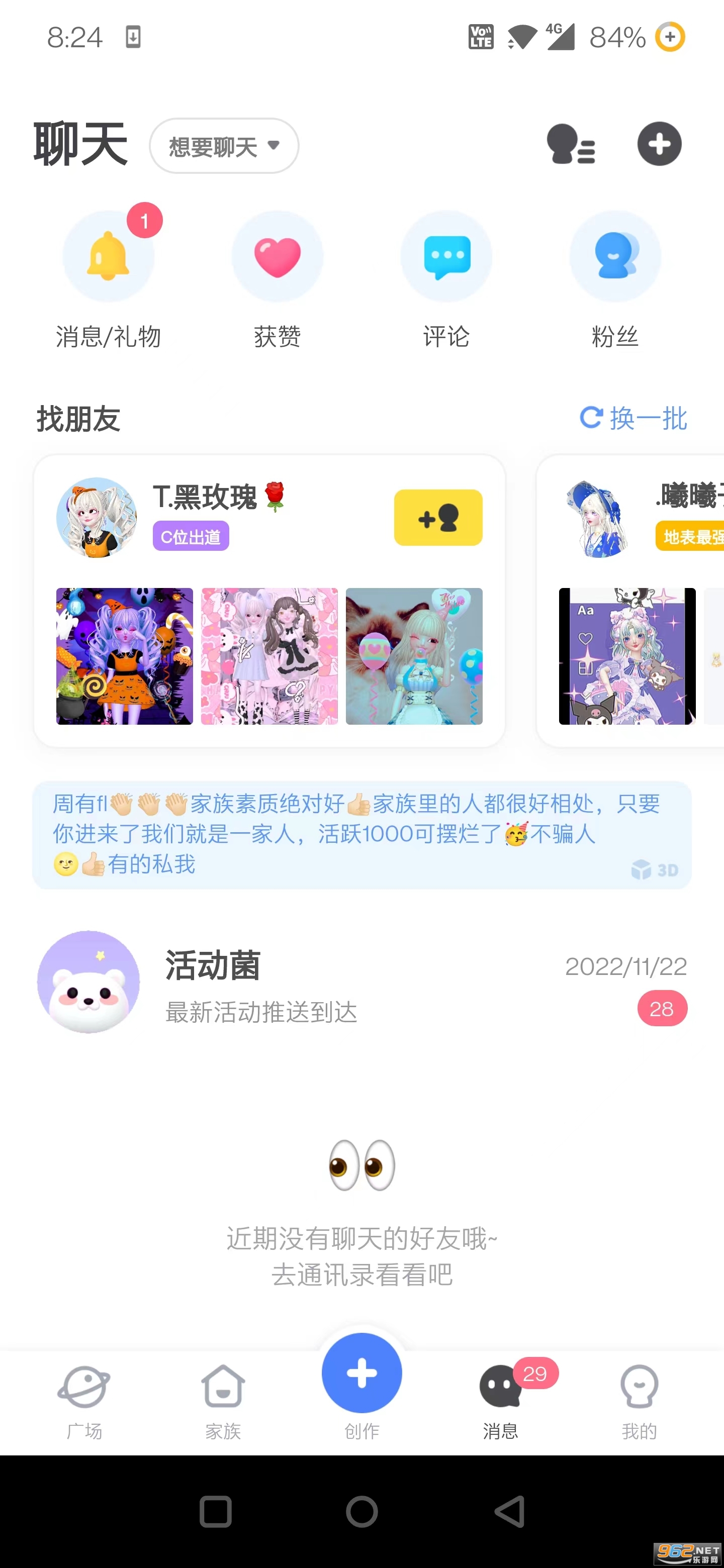This screenshot has height=1568, width=724.
Task: Refresh suggestions with 换一批
Action: tap(633, 418)
